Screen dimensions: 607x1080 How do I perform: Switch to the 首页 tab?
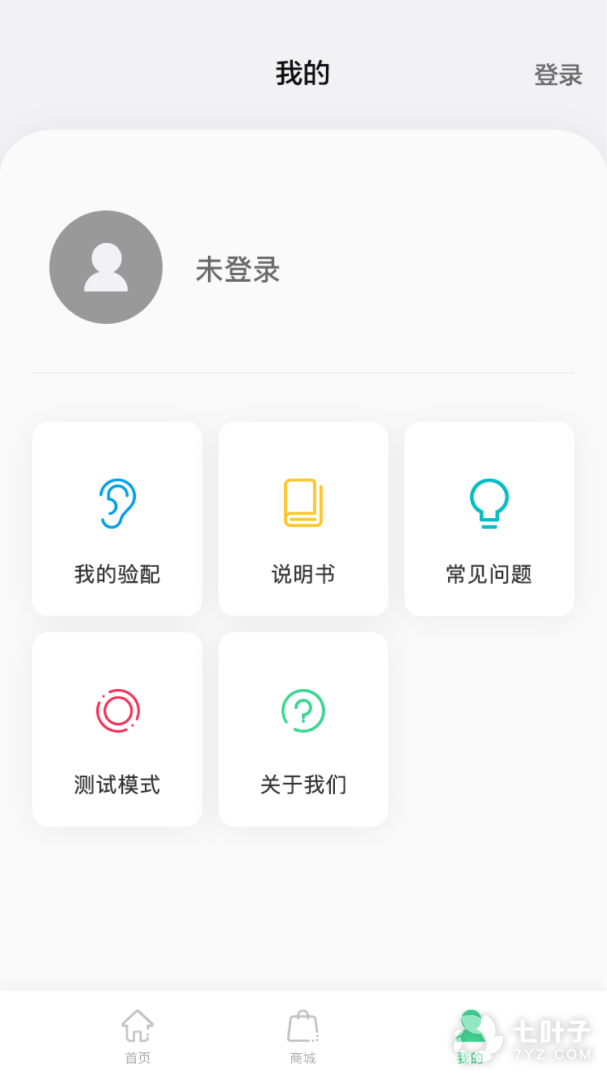point(137,1036)
